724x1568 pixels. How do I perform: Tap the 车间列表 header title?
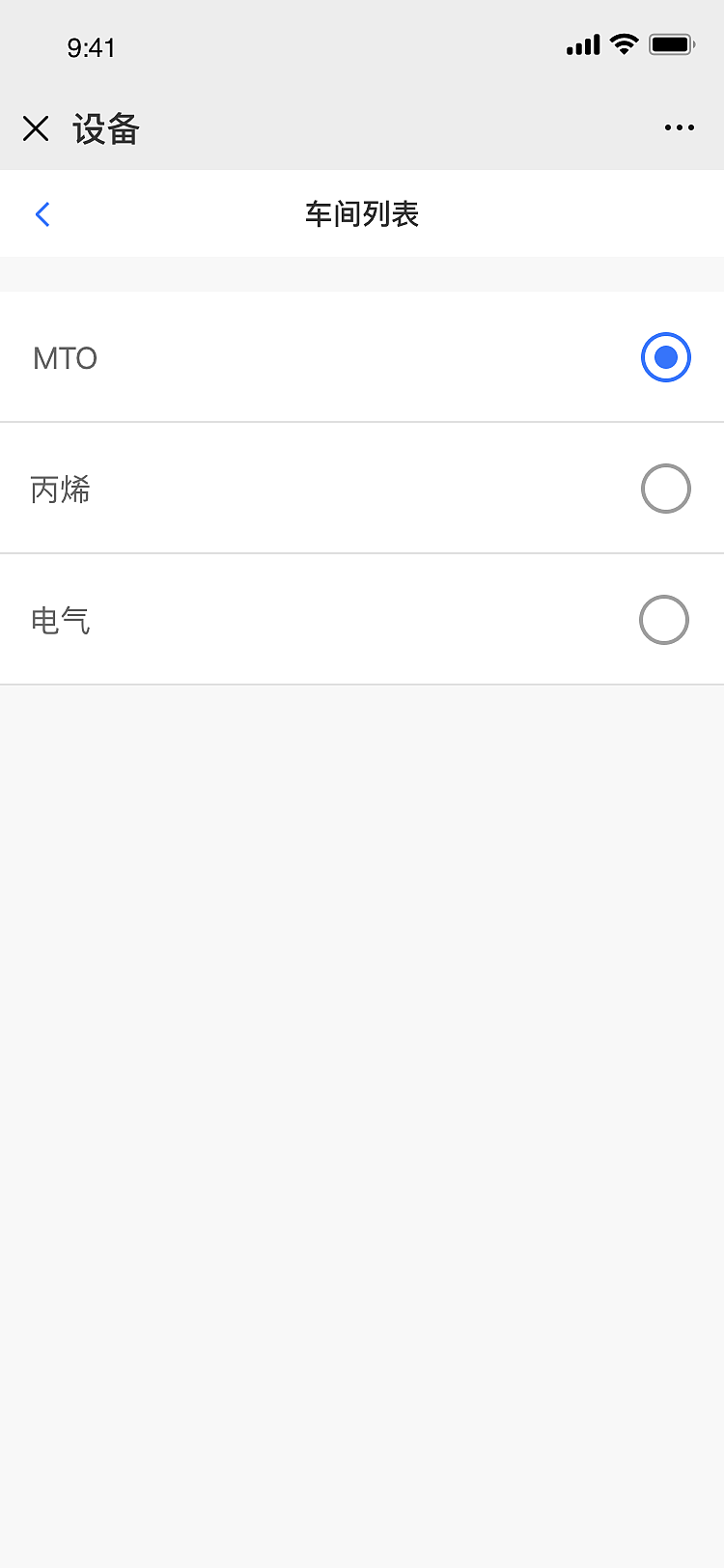coord(361,213)
